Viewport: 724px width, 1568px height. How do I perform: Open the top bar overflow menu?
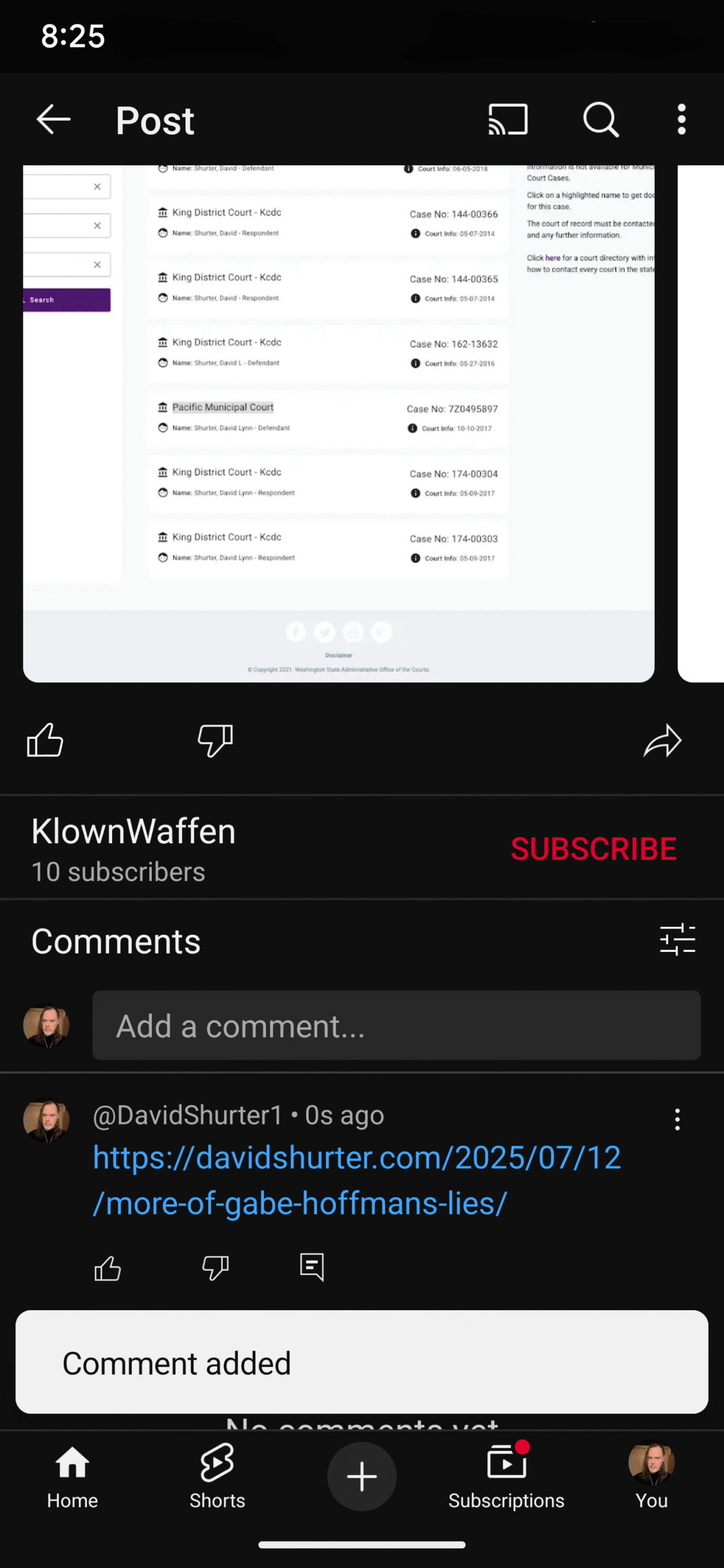pos(681,119)
